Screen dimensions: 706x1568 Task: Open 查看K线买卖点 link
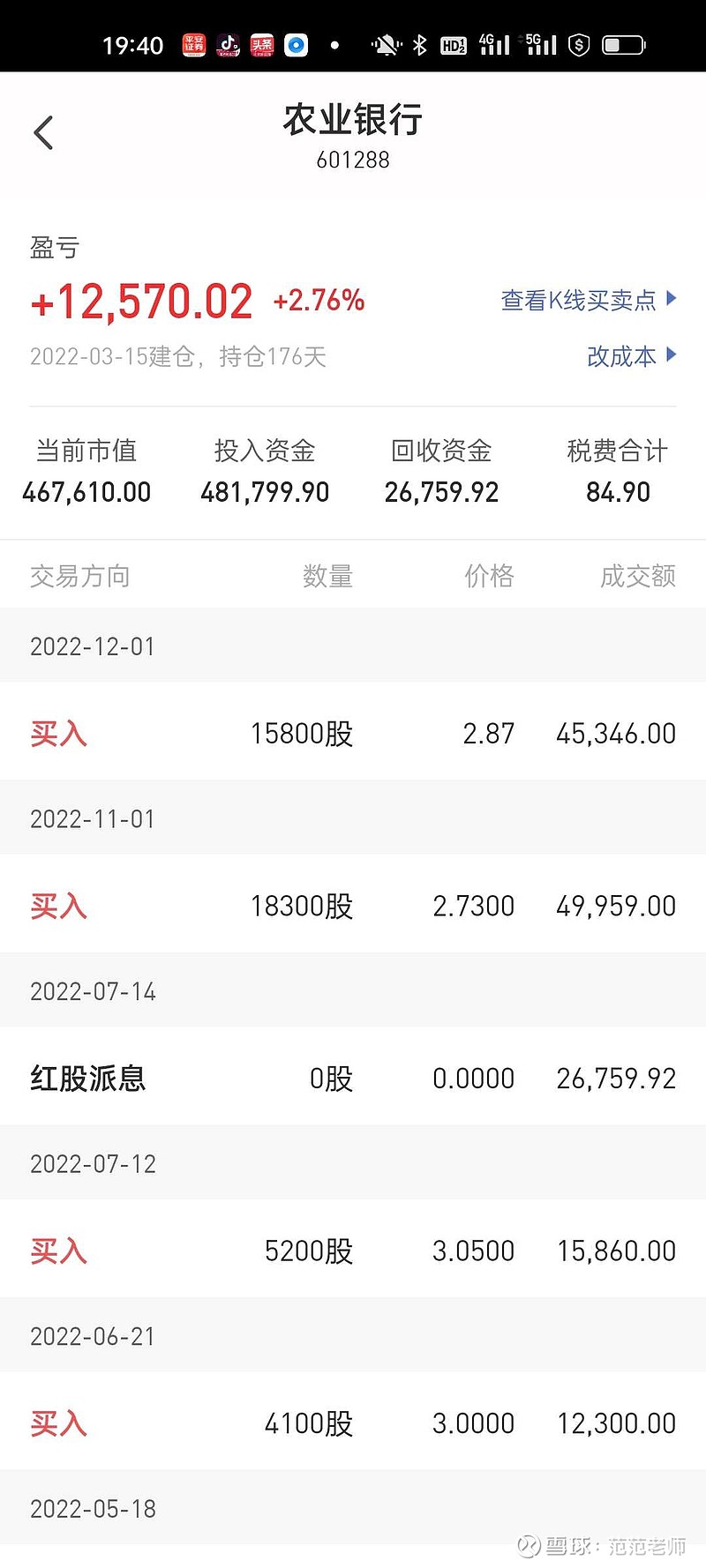589,300
